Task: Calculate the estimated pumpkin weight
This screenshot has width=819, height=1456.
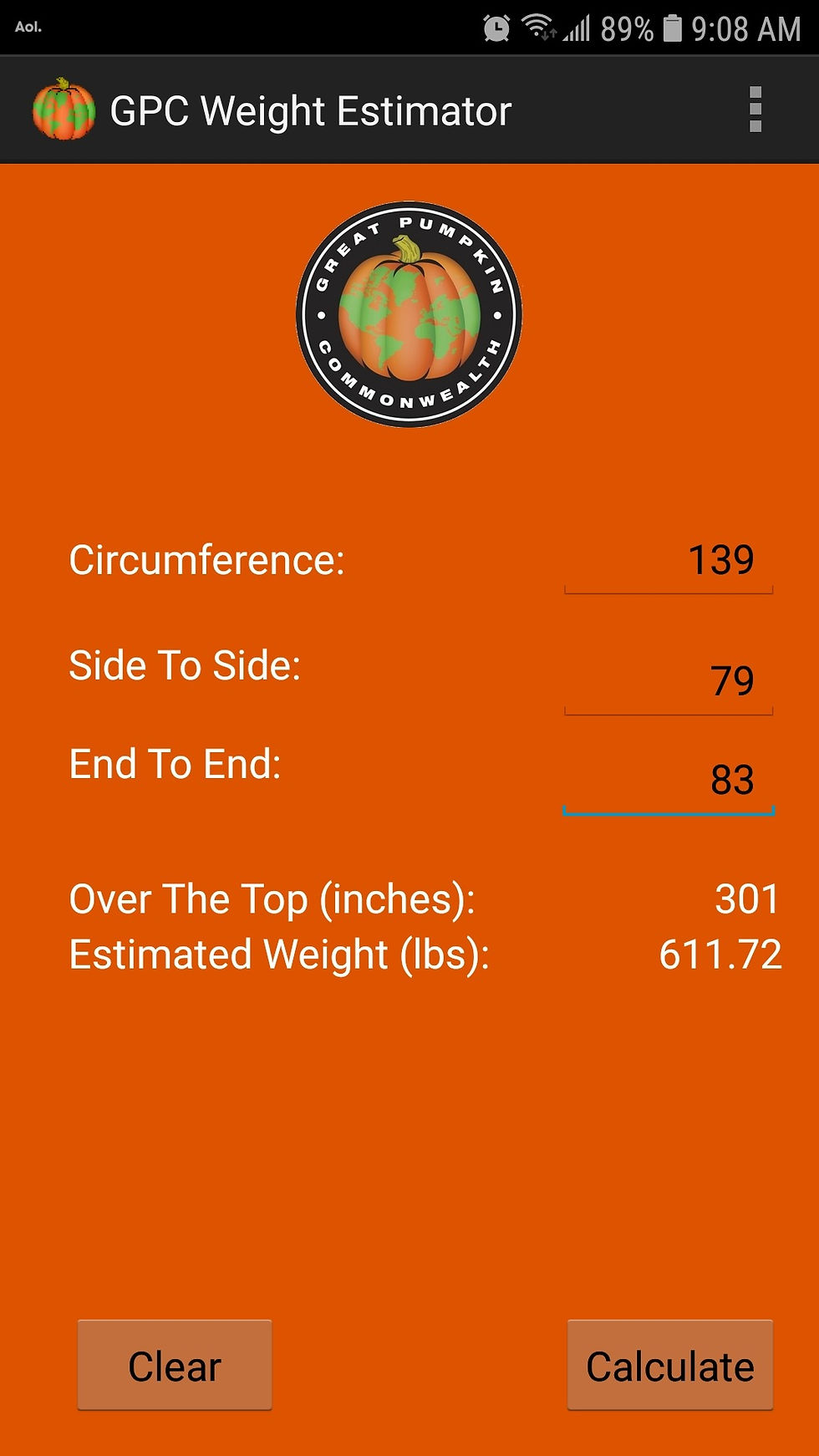Action: [669, 1366]
